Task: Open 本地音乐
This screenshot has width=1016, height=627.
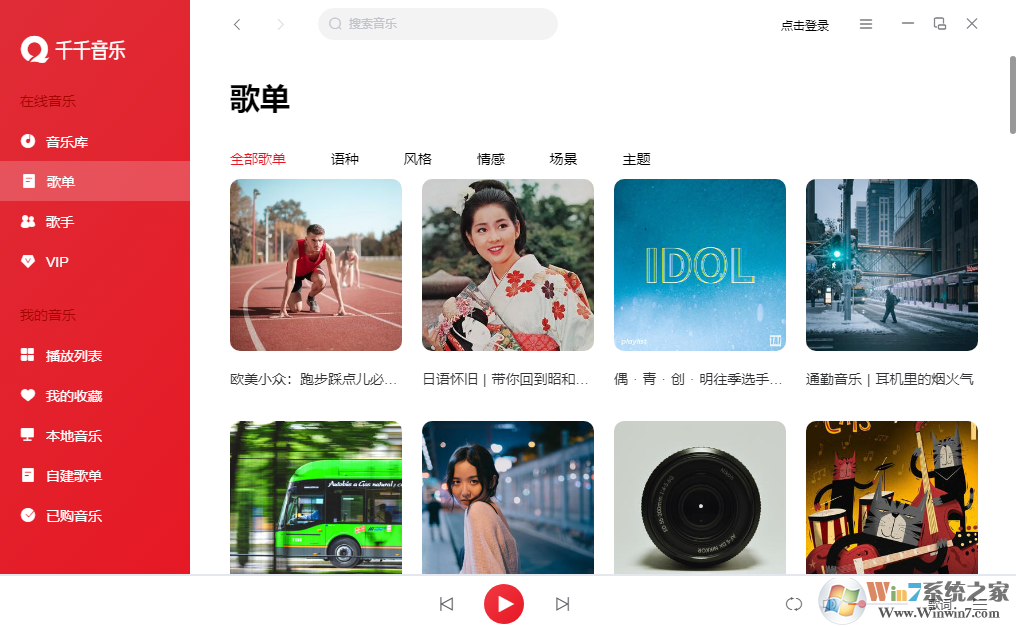Action: (x=74, y=436)
